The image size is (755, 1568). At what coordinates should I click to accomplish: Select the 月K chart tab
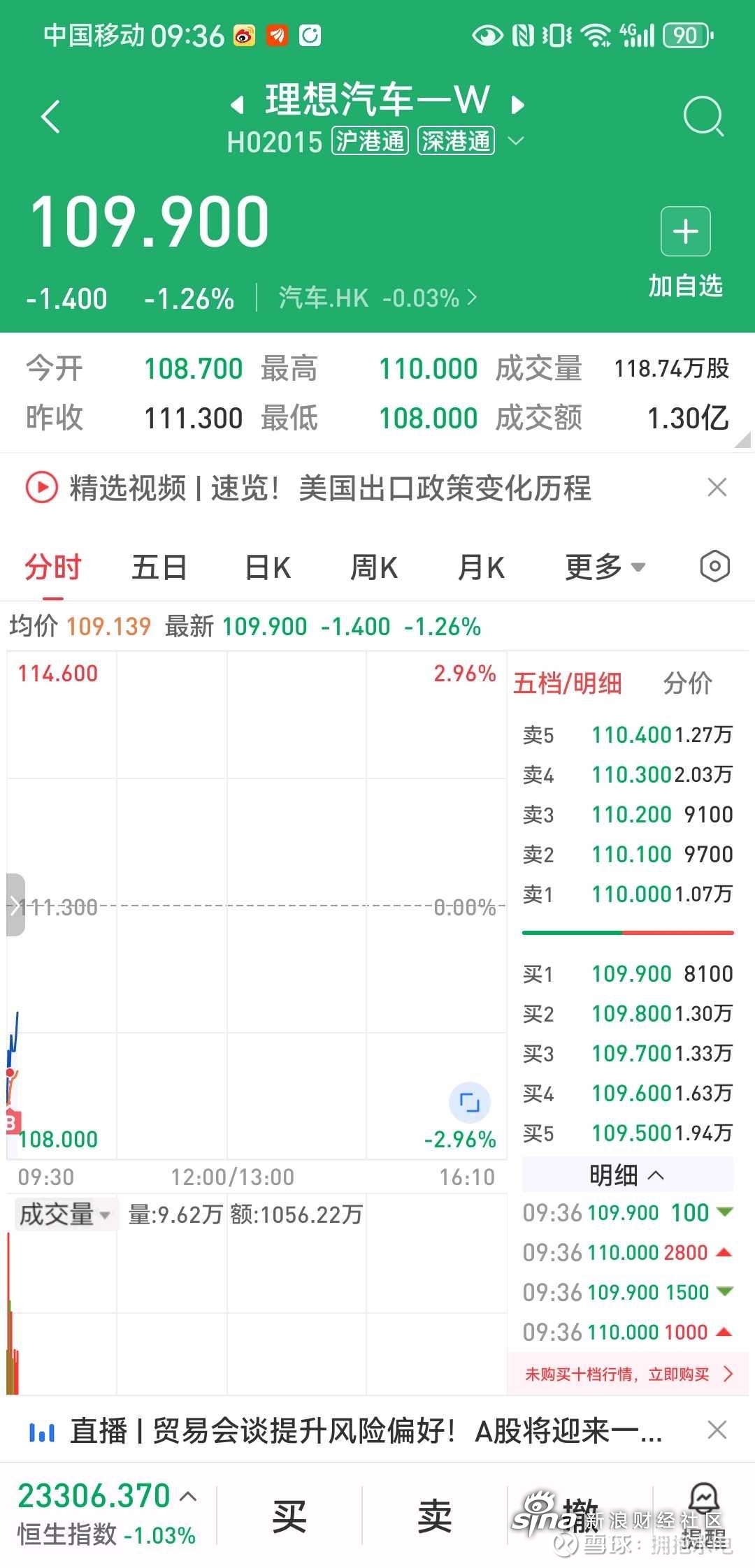(x=481, y=567)
